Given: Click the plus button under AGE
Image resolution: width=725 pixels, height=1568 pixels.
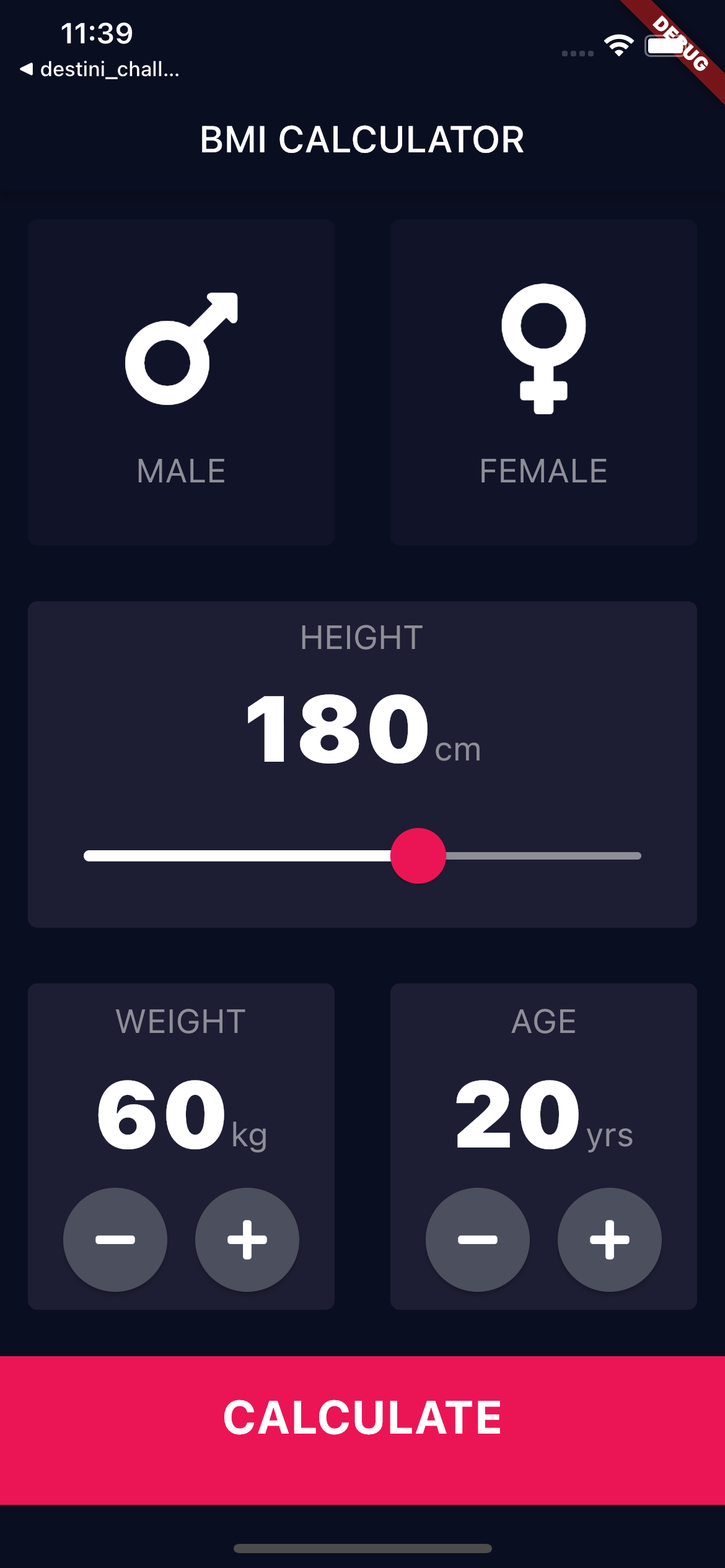Looking at the screenshot, I should click(609, 1240).
